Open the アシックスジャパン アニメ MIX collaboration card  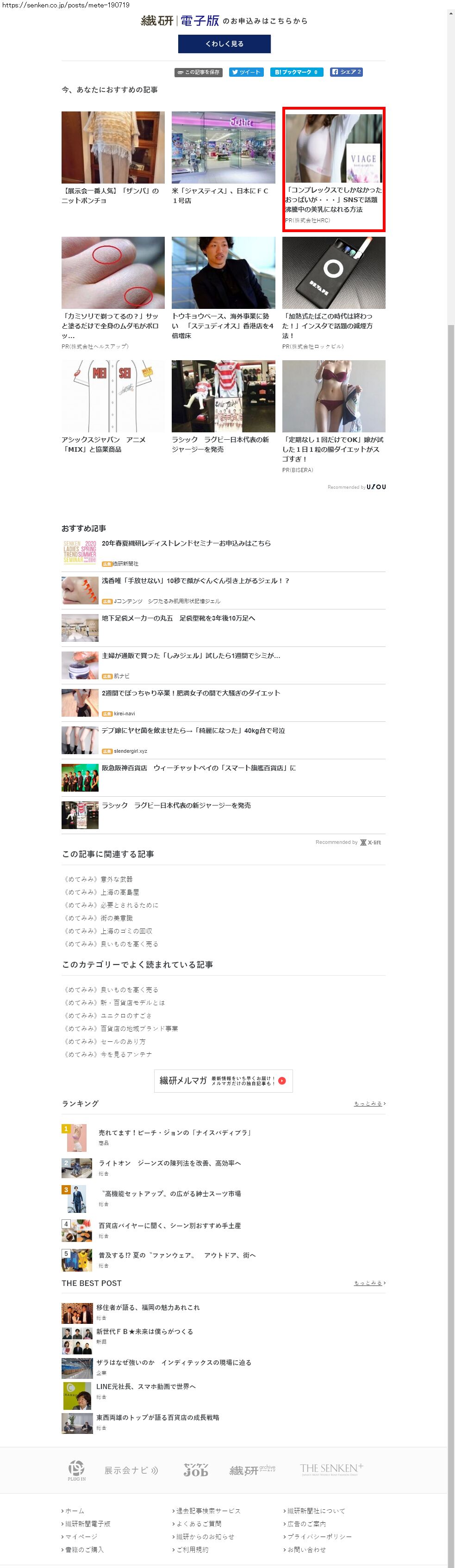click(x=112, y=406)
